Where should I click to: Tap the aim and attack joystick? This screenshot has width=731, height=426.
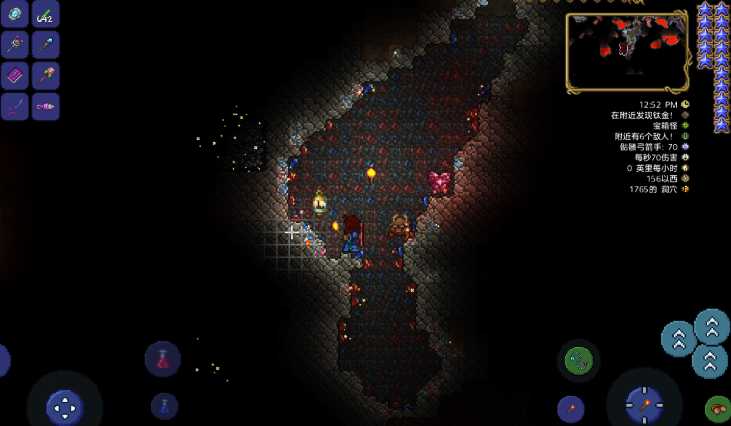644,404
